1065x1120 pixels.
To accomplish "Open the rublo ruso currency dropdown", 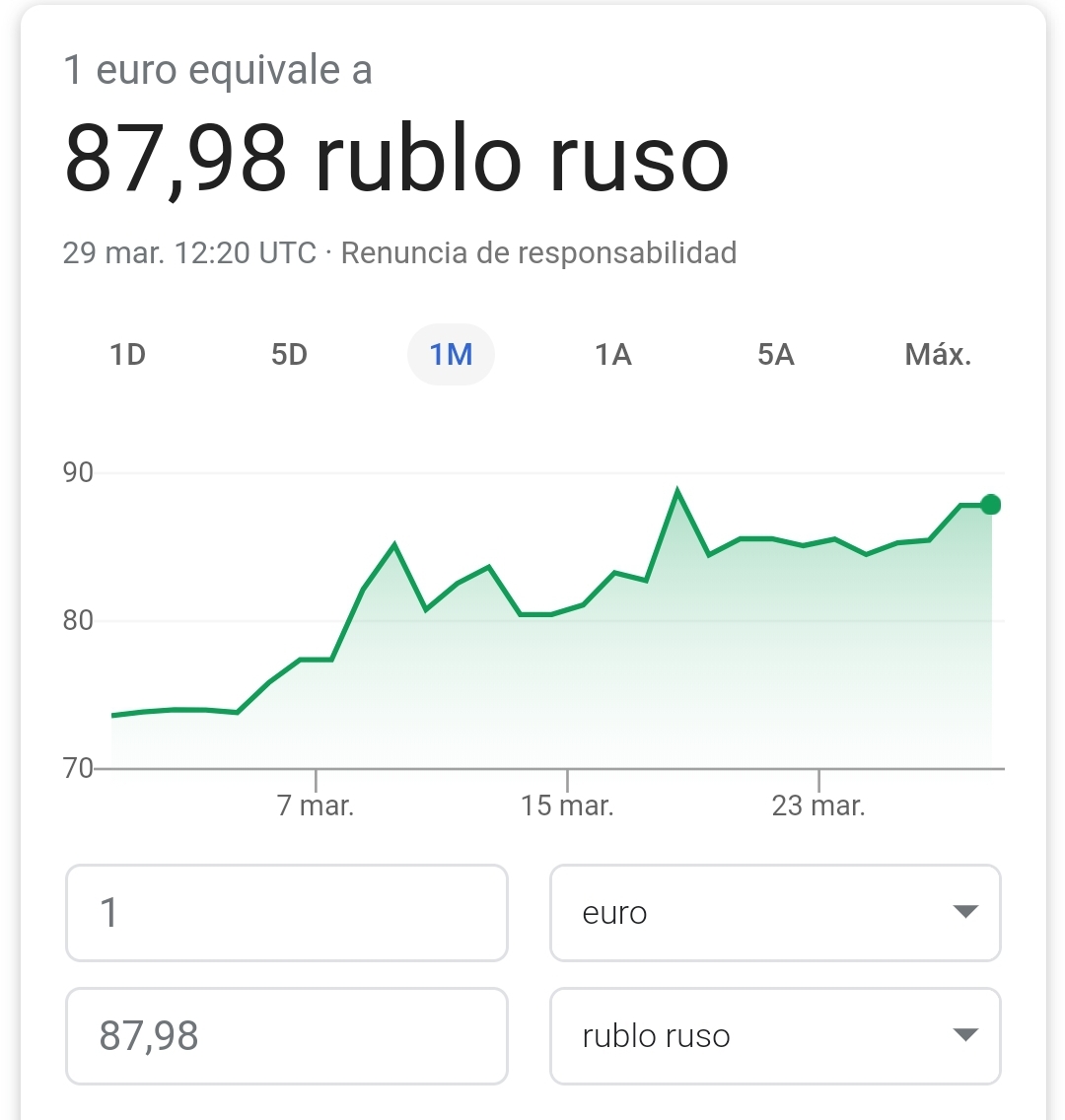I will [x=775, y=1036].
